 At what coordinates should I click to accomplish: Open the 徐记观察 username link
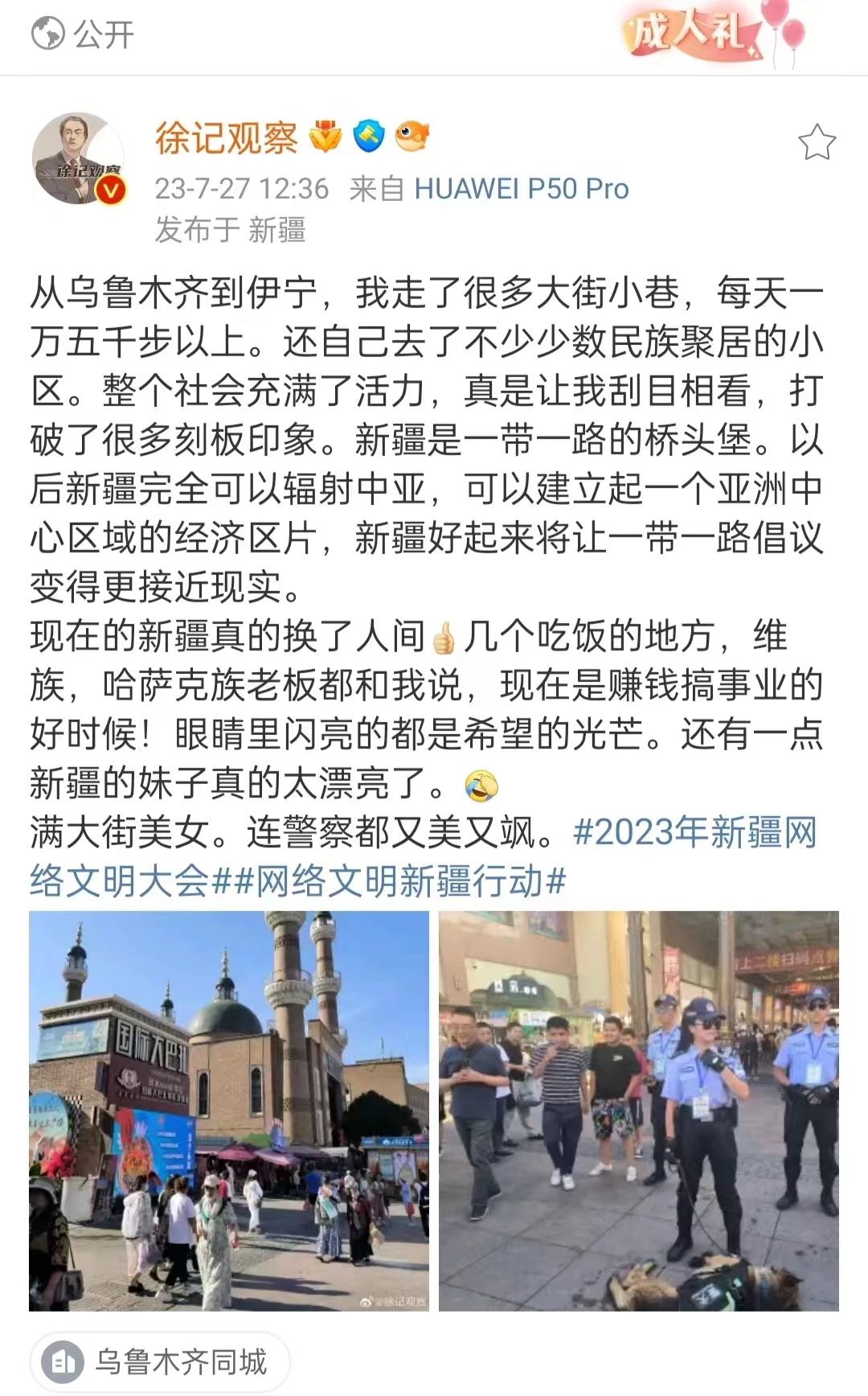point(226,138)
